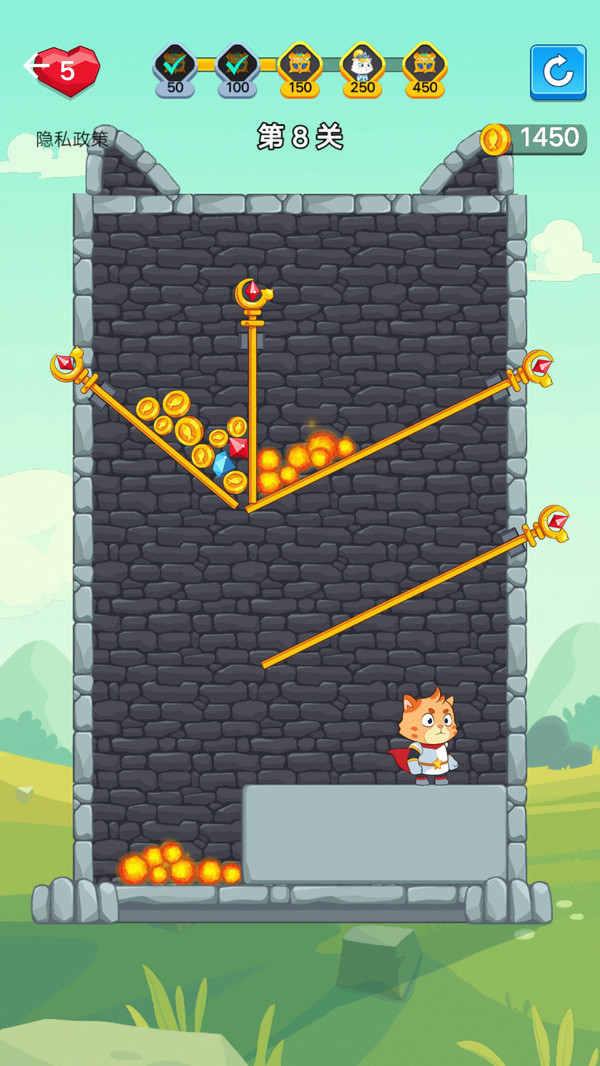Image resolution: width=600 pixels, height=1066 pixels.
Task: Pull the vertical pin separating treasure from lava
Action: pos(252,294)
